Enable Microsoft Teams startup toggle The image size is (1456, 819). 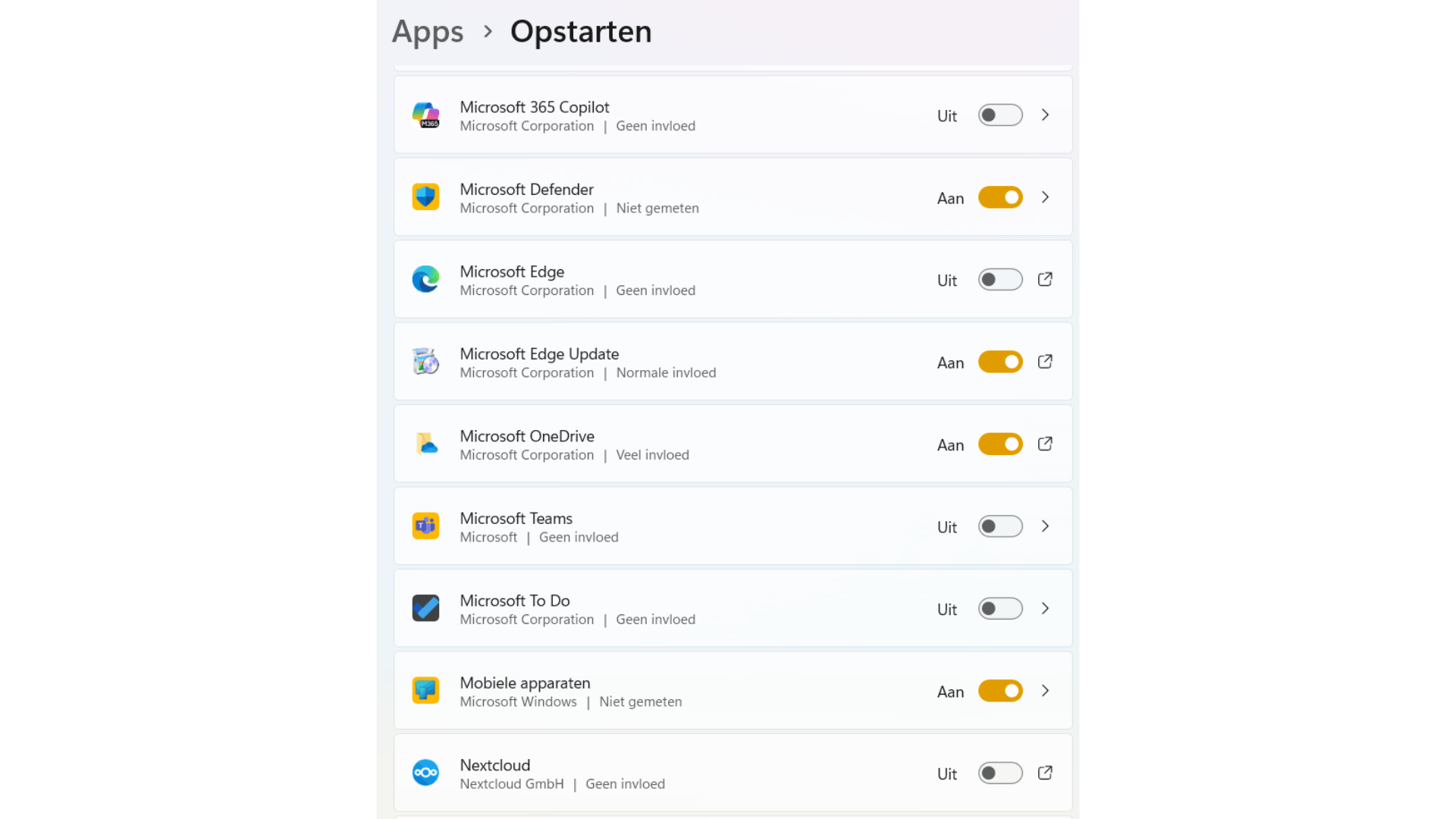click(999, 527)
